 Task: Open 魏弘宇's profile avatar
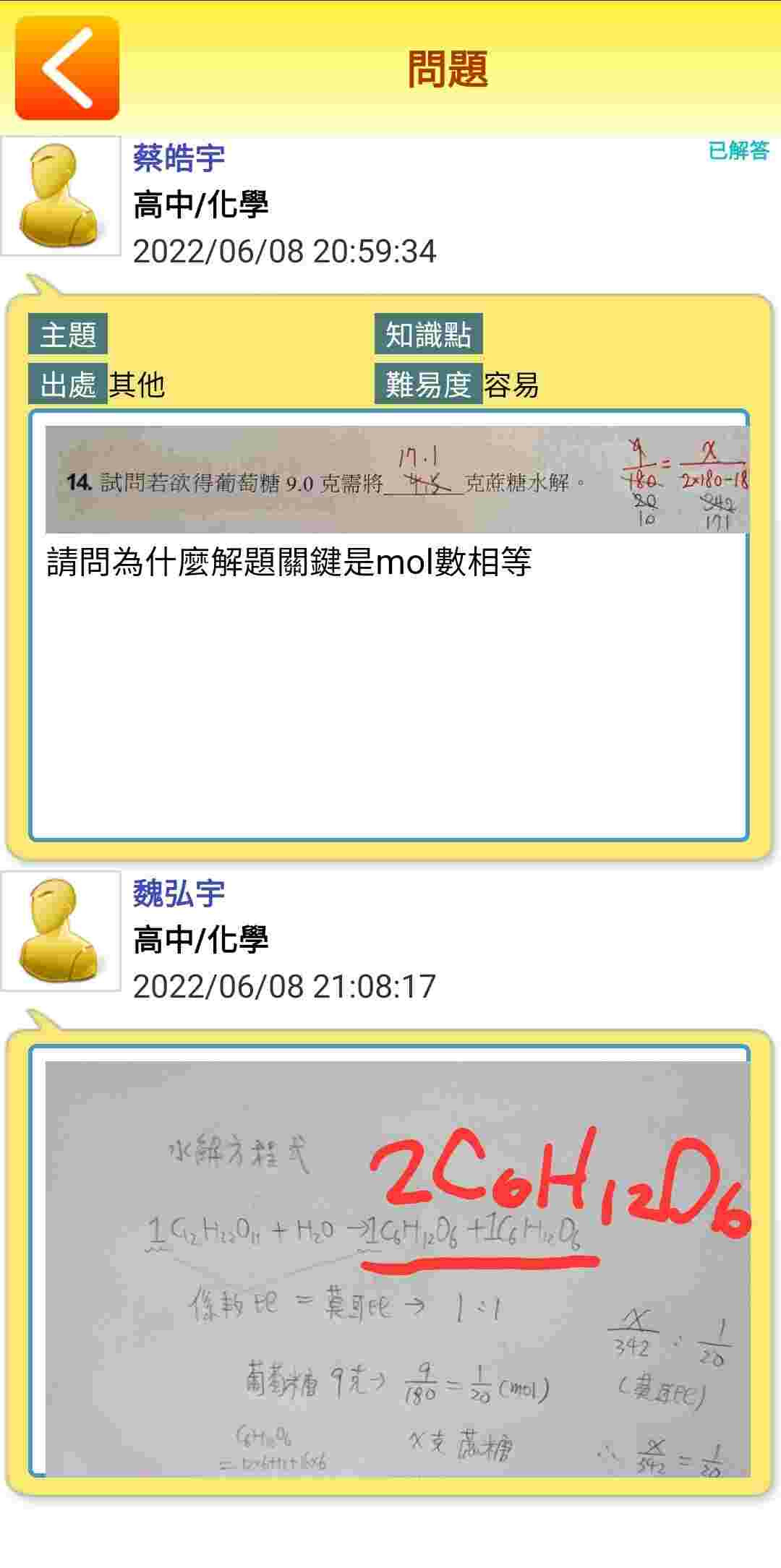61,931
